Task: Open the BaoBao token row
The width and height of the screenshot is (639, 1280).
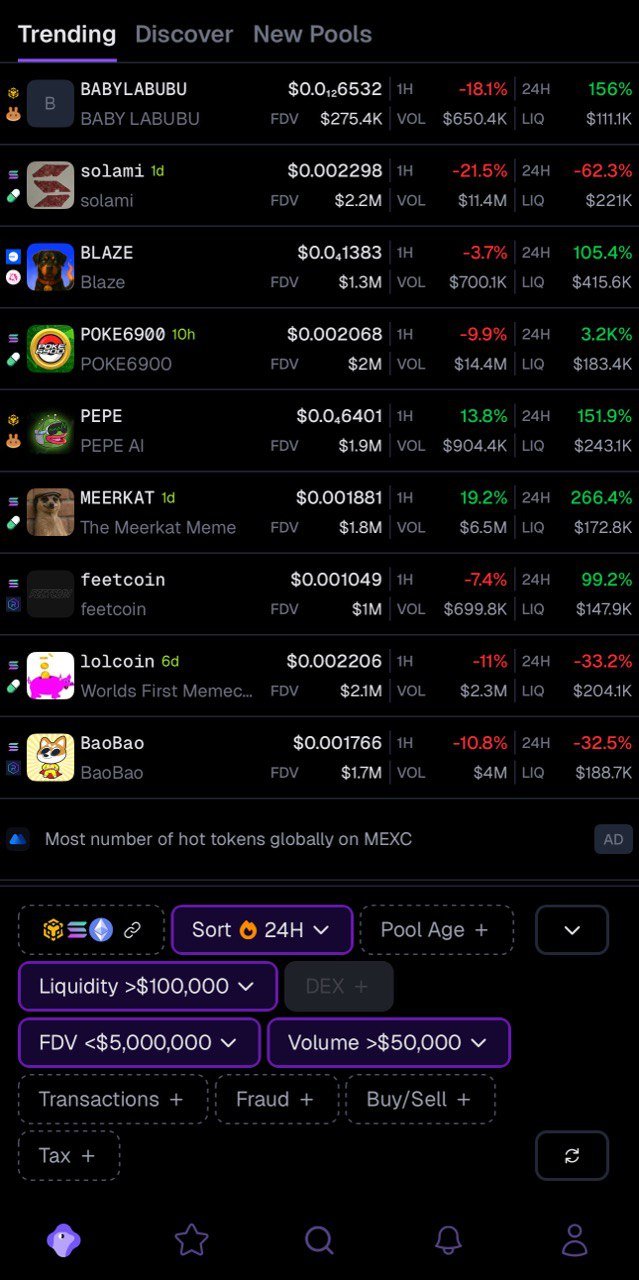Action: click(x=320, y=757)
